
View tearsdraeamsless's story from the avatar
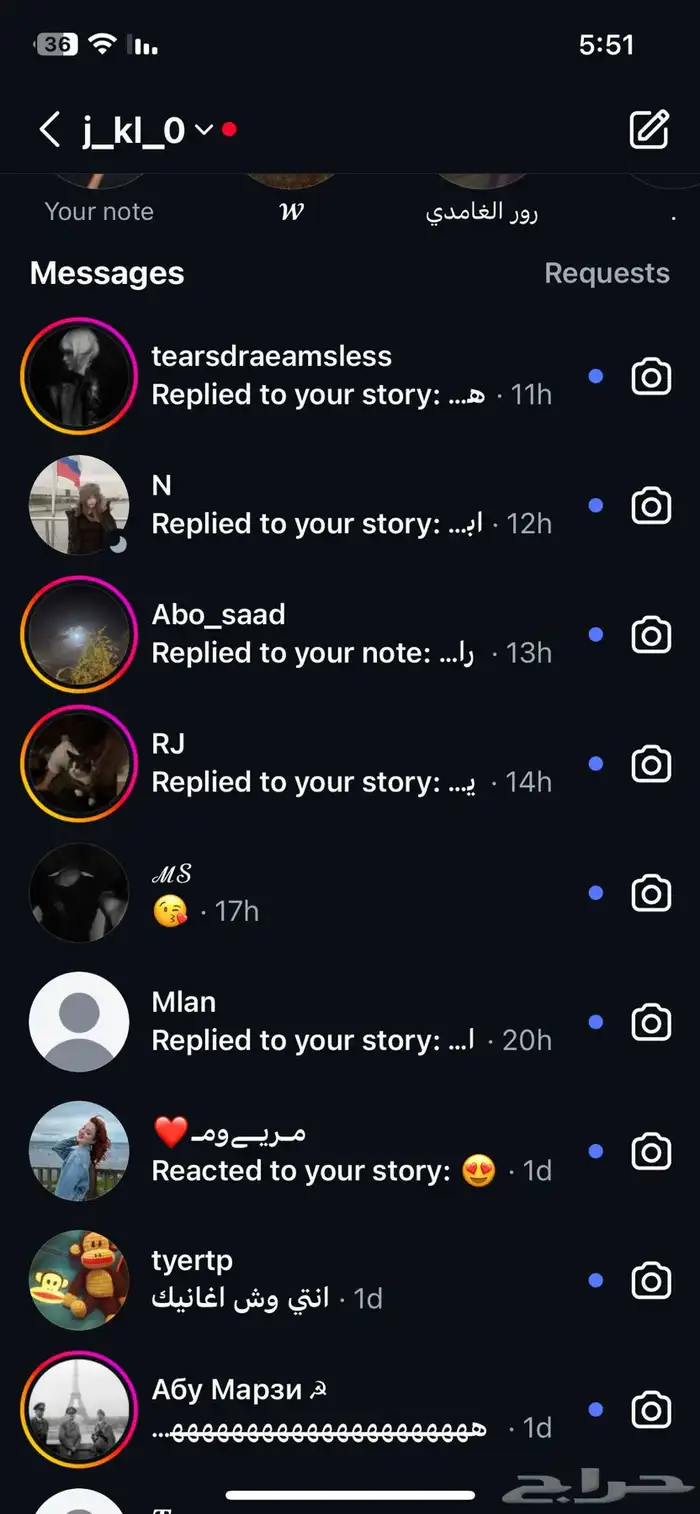[x=78, y=376]
